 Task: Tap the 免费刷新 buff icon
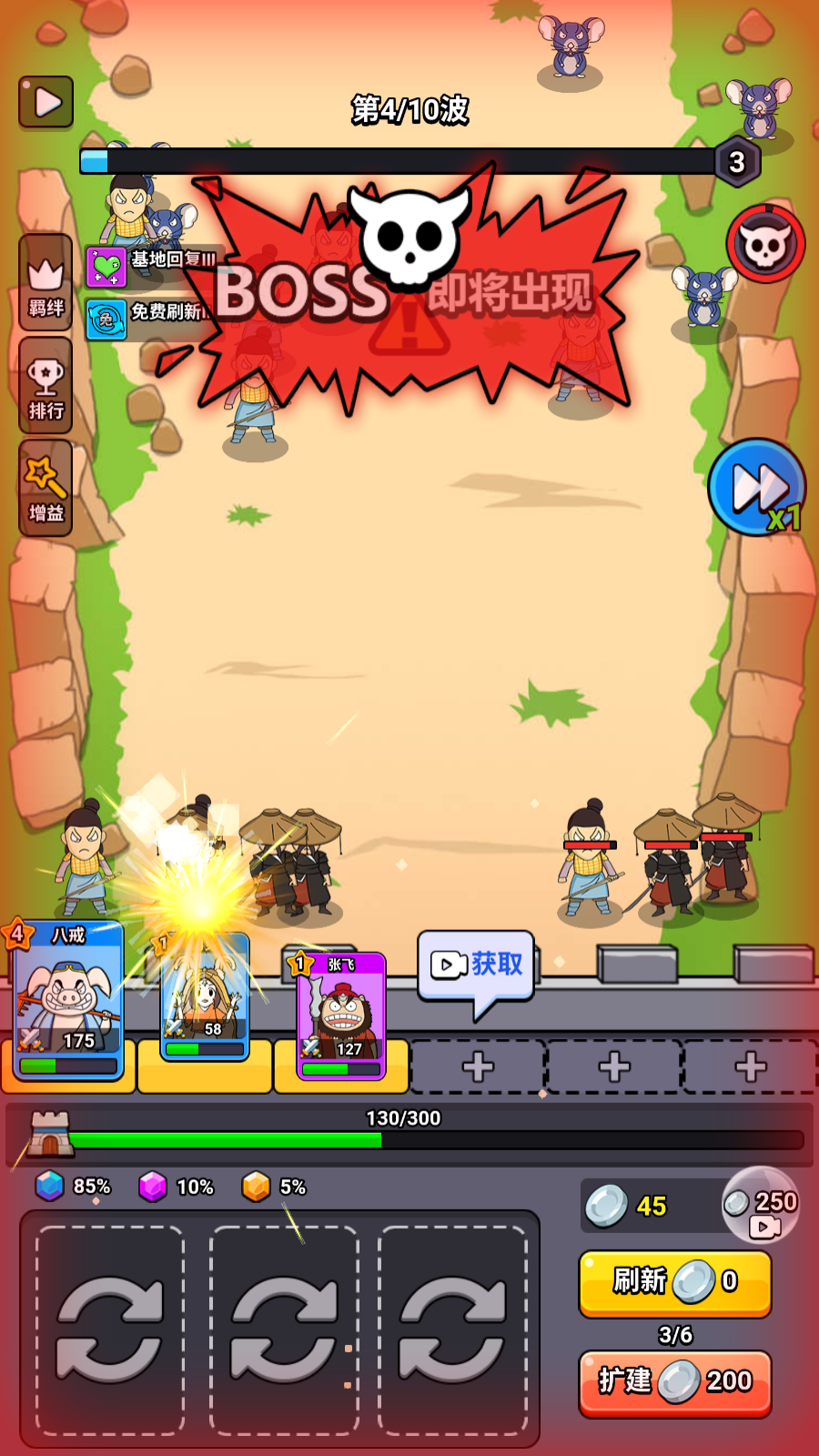click(106, 319)
